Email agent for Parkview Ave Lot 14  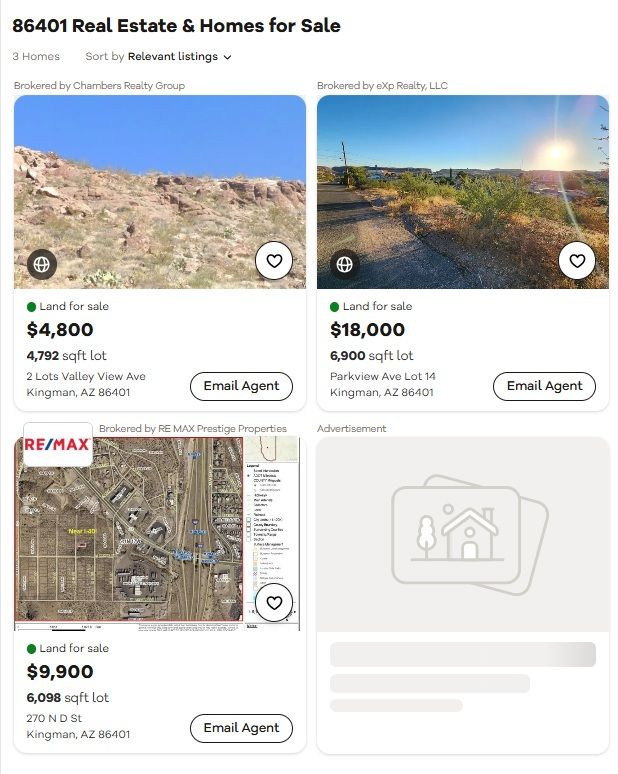pyautogui.click(x=544, y=386)
